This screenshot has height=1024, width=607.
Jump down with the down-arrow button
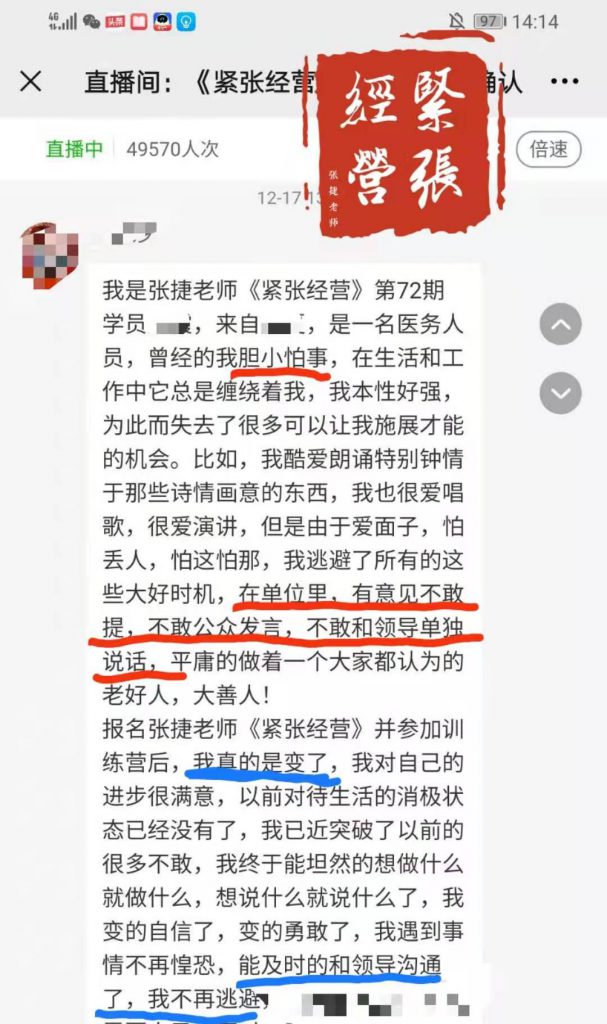[560, 393]
